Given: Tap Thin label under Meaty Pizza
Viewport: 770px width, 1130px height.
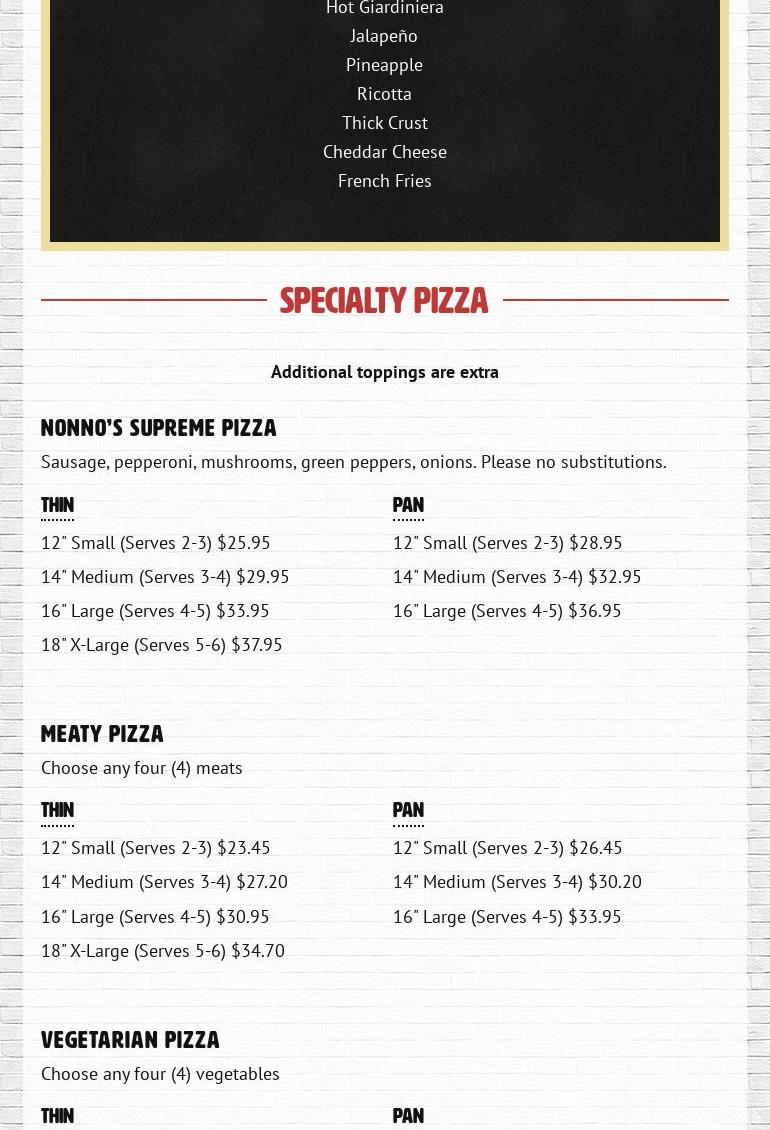Looking at the screenshot, I should coord(57,810).
